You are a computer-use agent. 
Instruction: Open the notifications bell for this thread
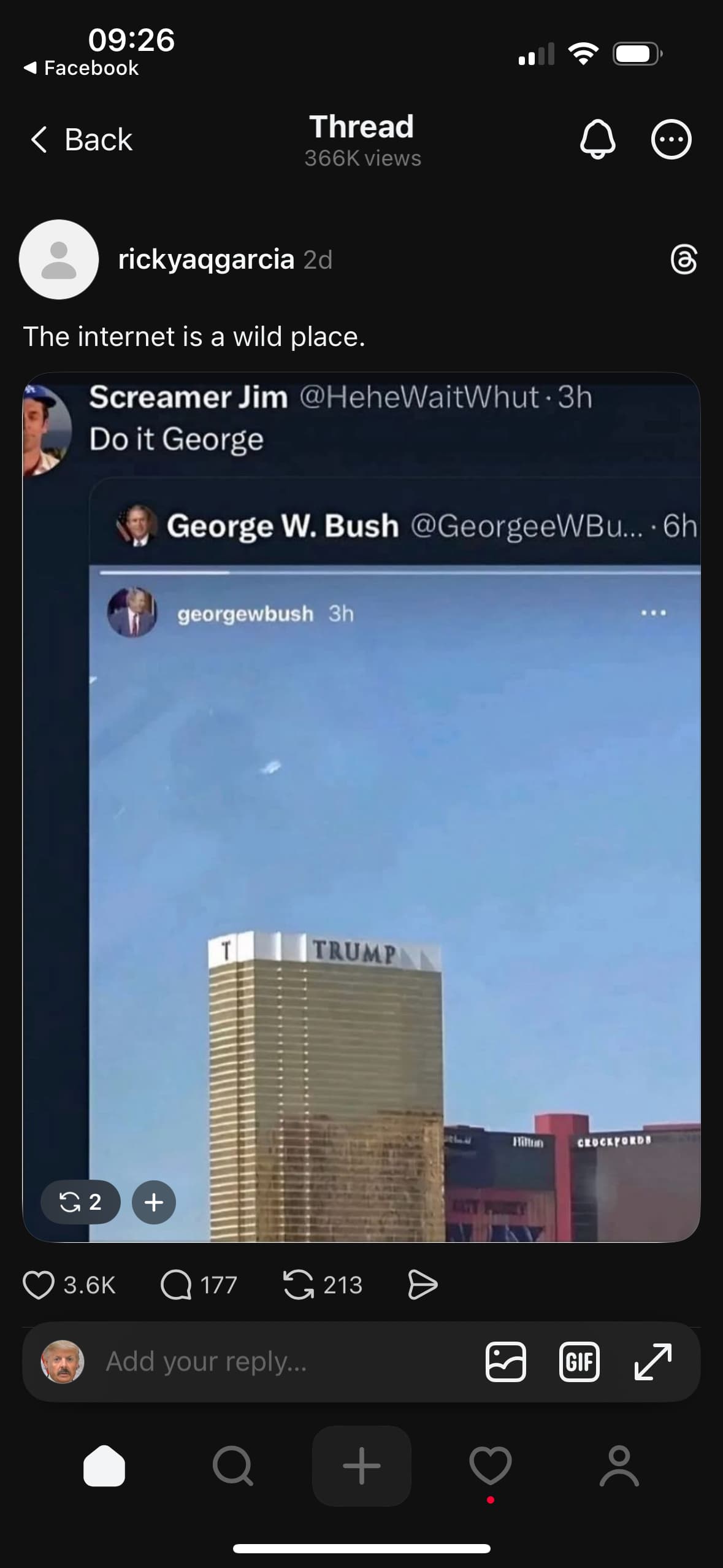tap(597, 140)
